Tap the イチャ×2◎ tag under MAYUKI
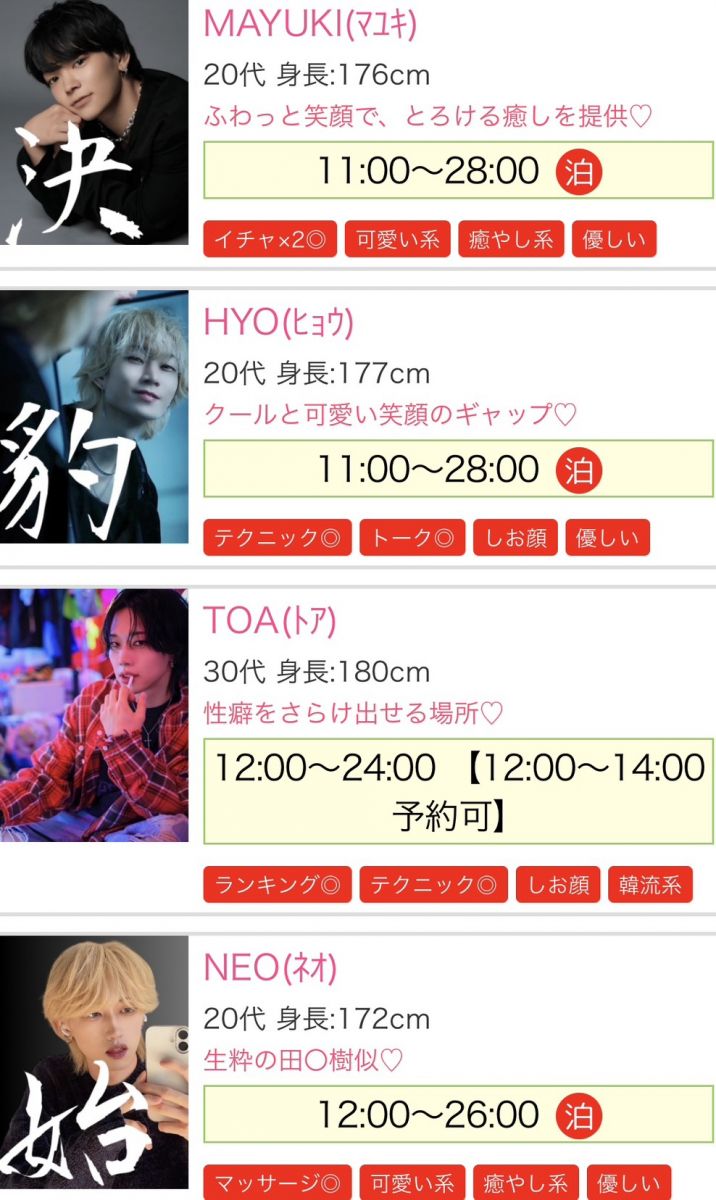Viewport: 716px width, 1200px height. pyautogui.click(x=270, y=240)
